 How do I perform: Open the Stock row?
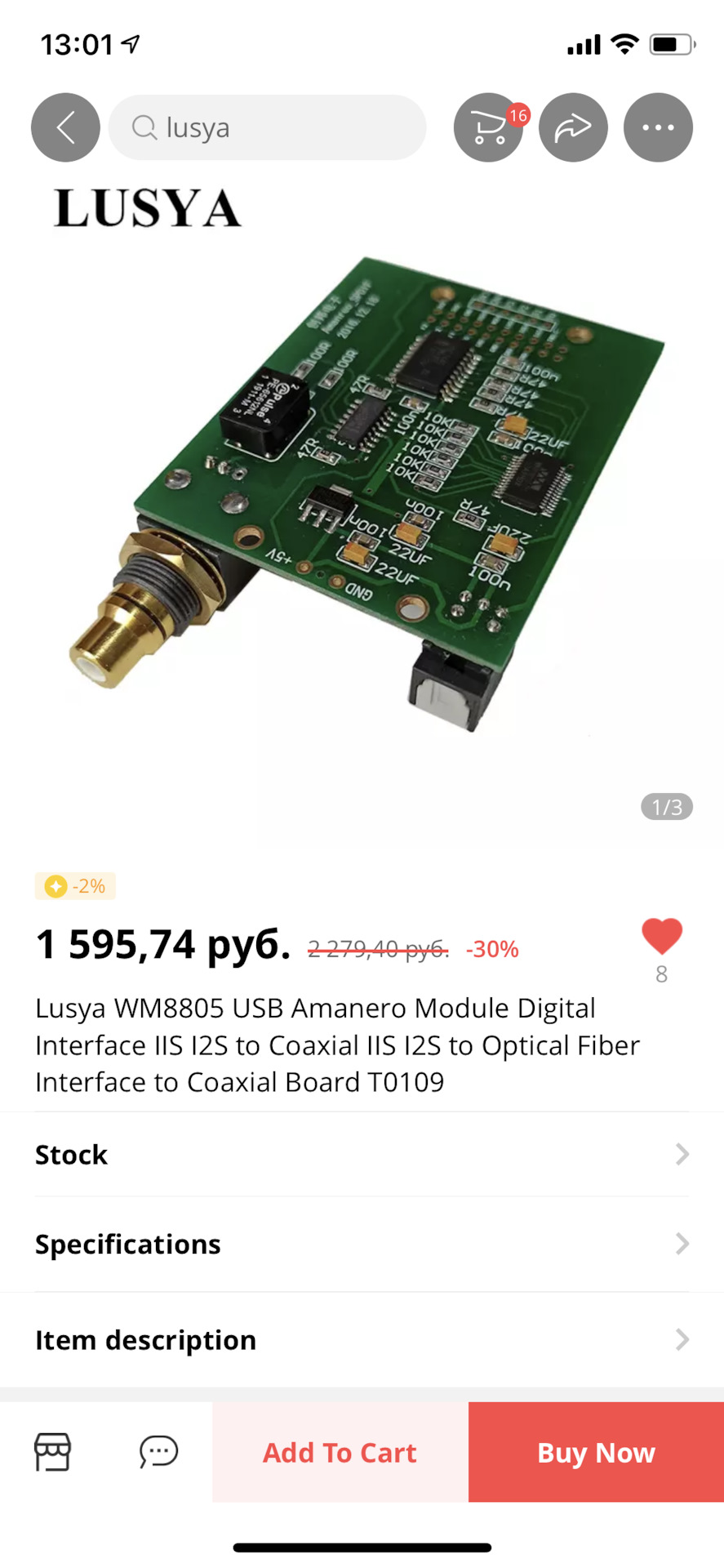362,1154
